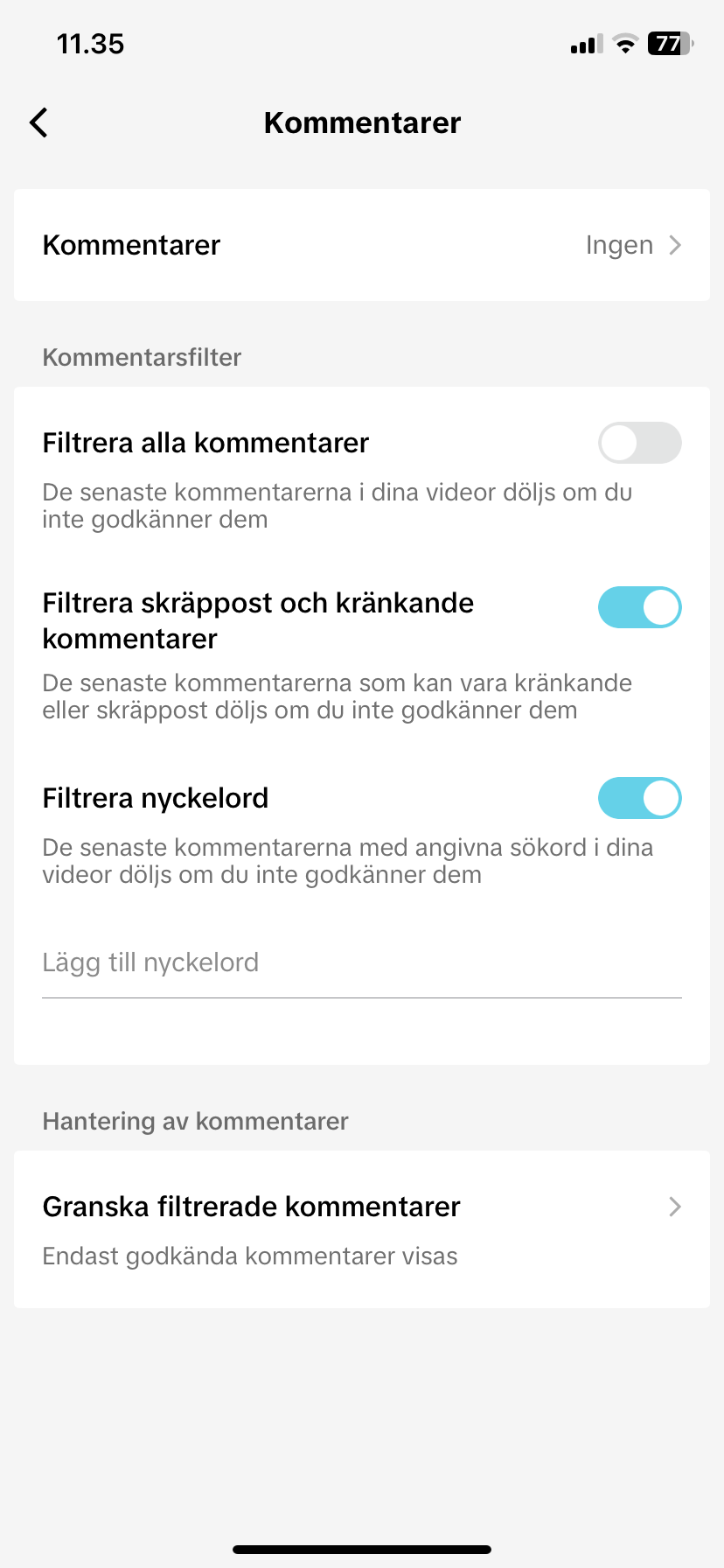
Task: Tap the "Hantering av kommentarer" heading
Action: (x=196, y=1121)
